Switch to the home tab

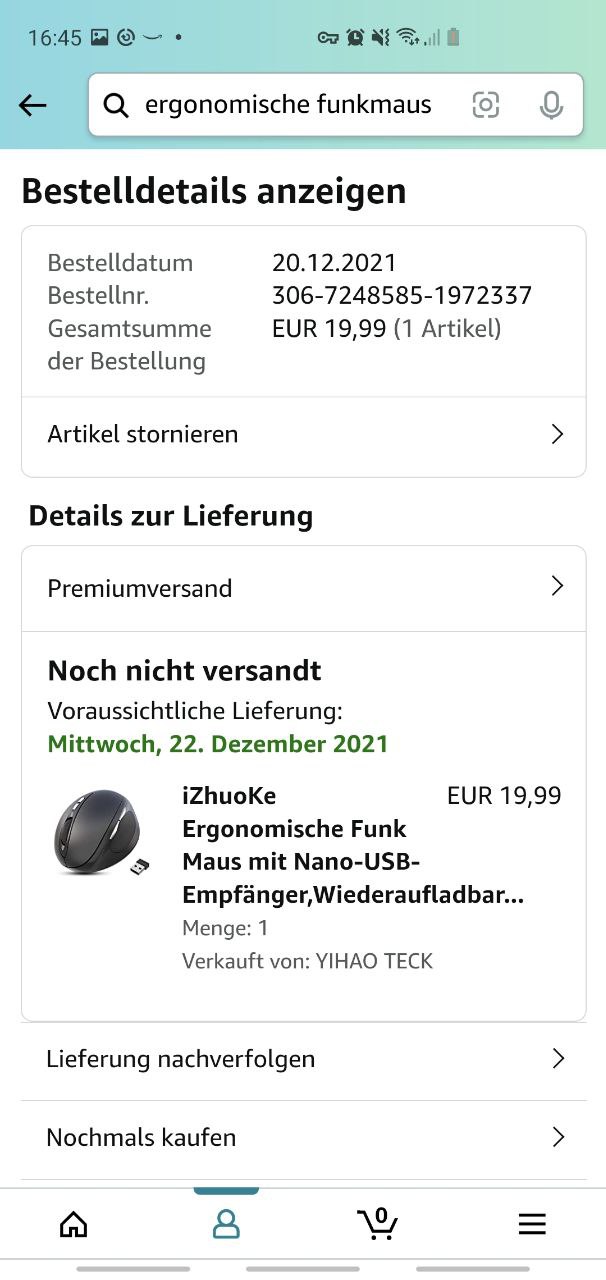coord(74,1224)
